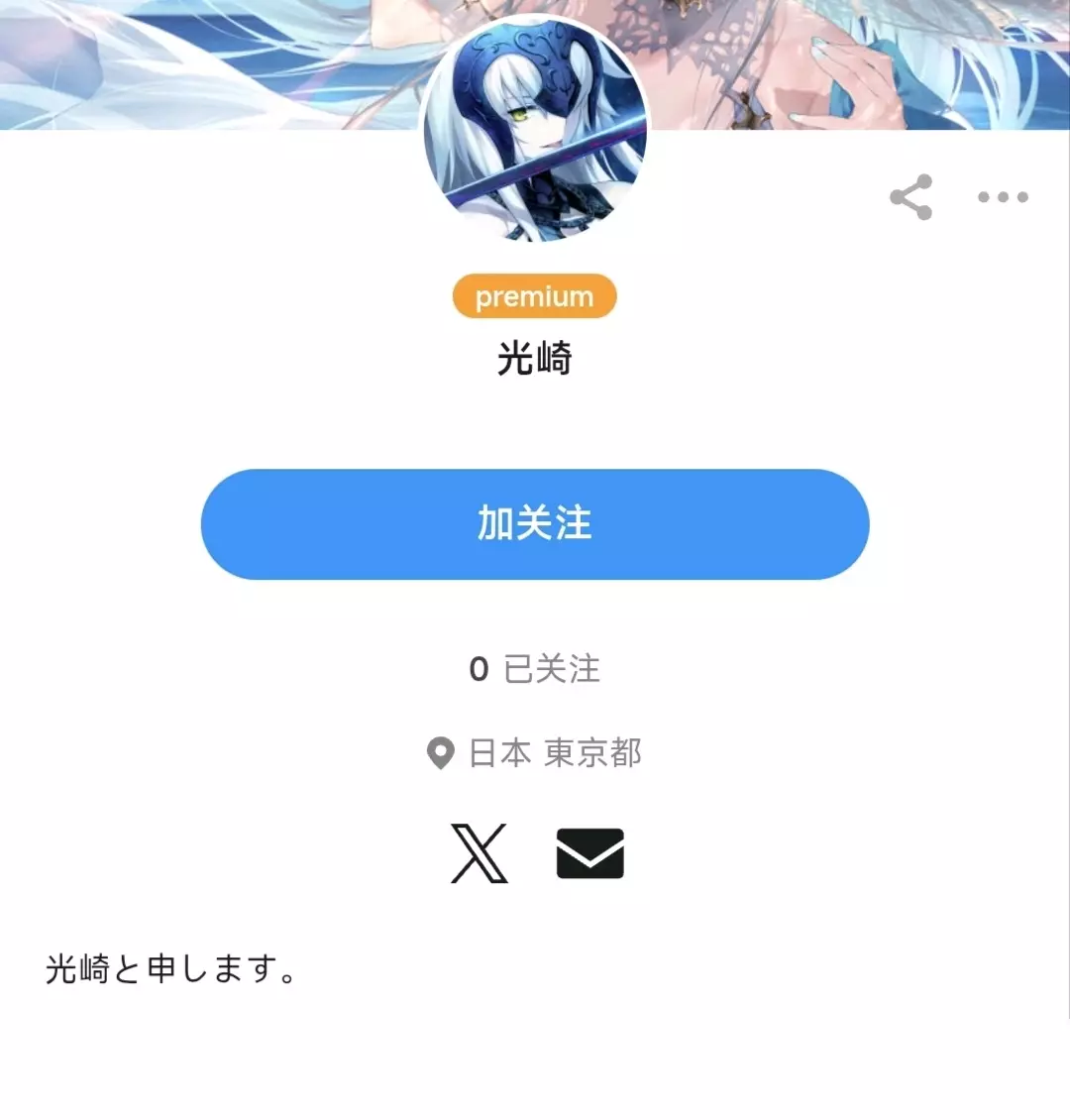Share this profile via the share icon
This screenshot has height=1120, width=1070.
click(x=910, y=197)
